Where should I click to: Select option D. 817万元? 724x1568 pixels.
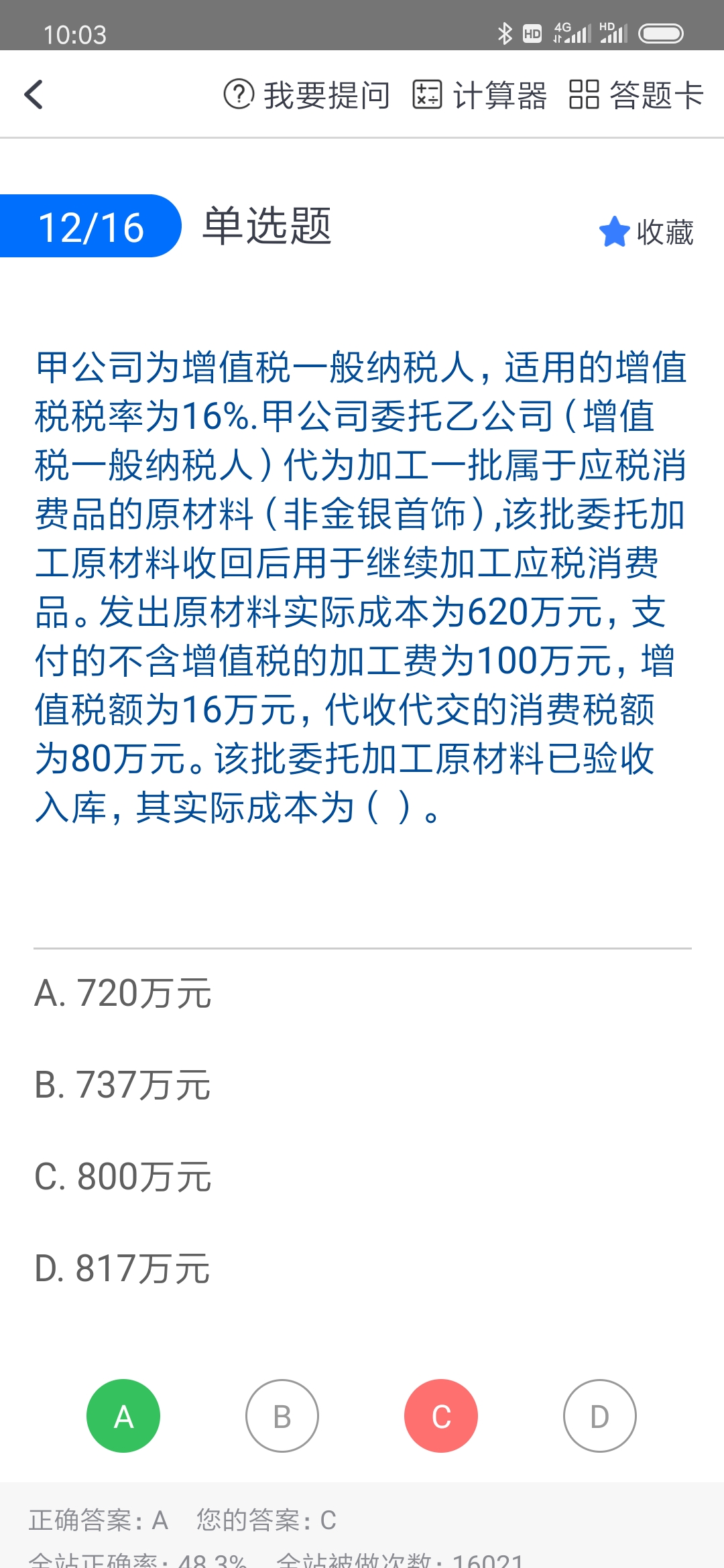point(123,1268)
